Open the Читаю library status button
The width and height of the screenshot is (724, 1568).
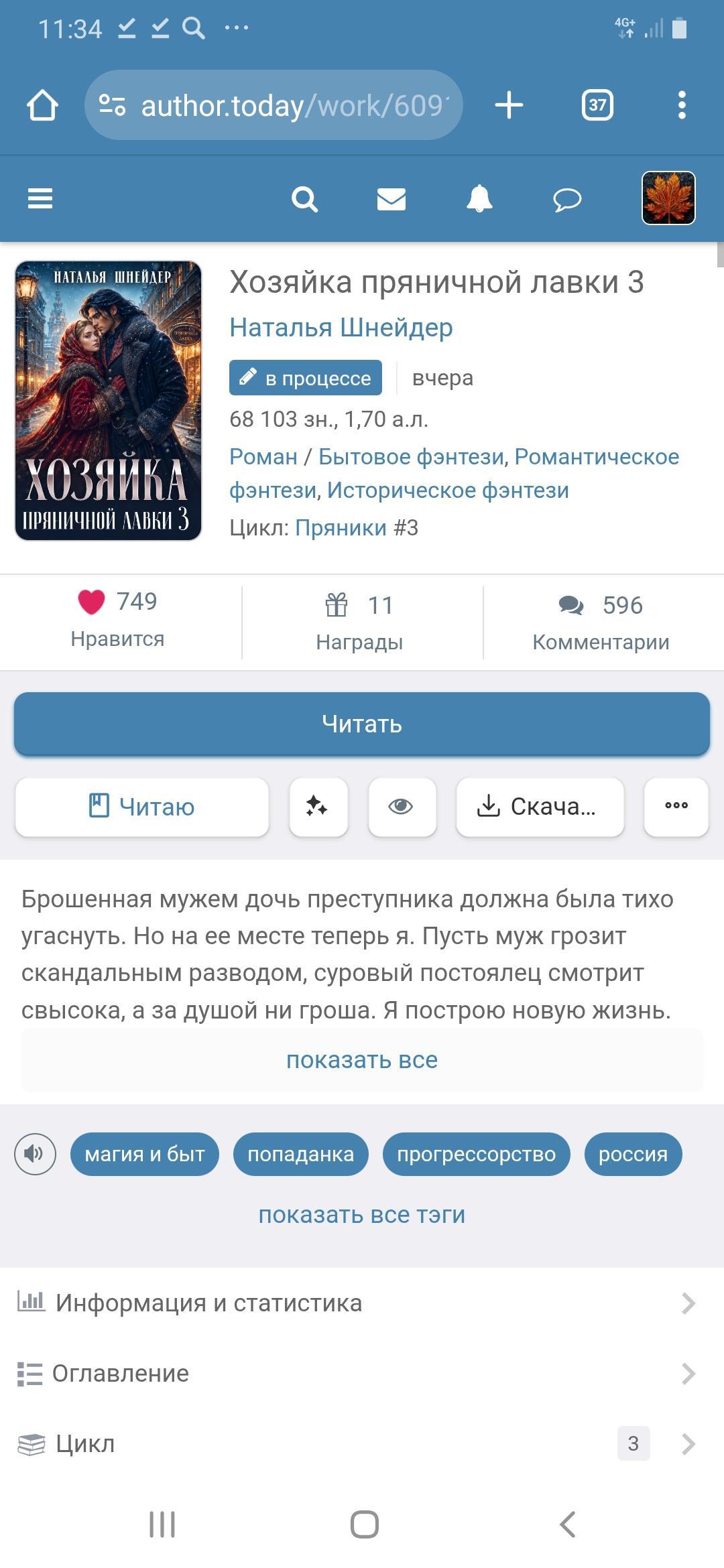click(x=142, y=807)
